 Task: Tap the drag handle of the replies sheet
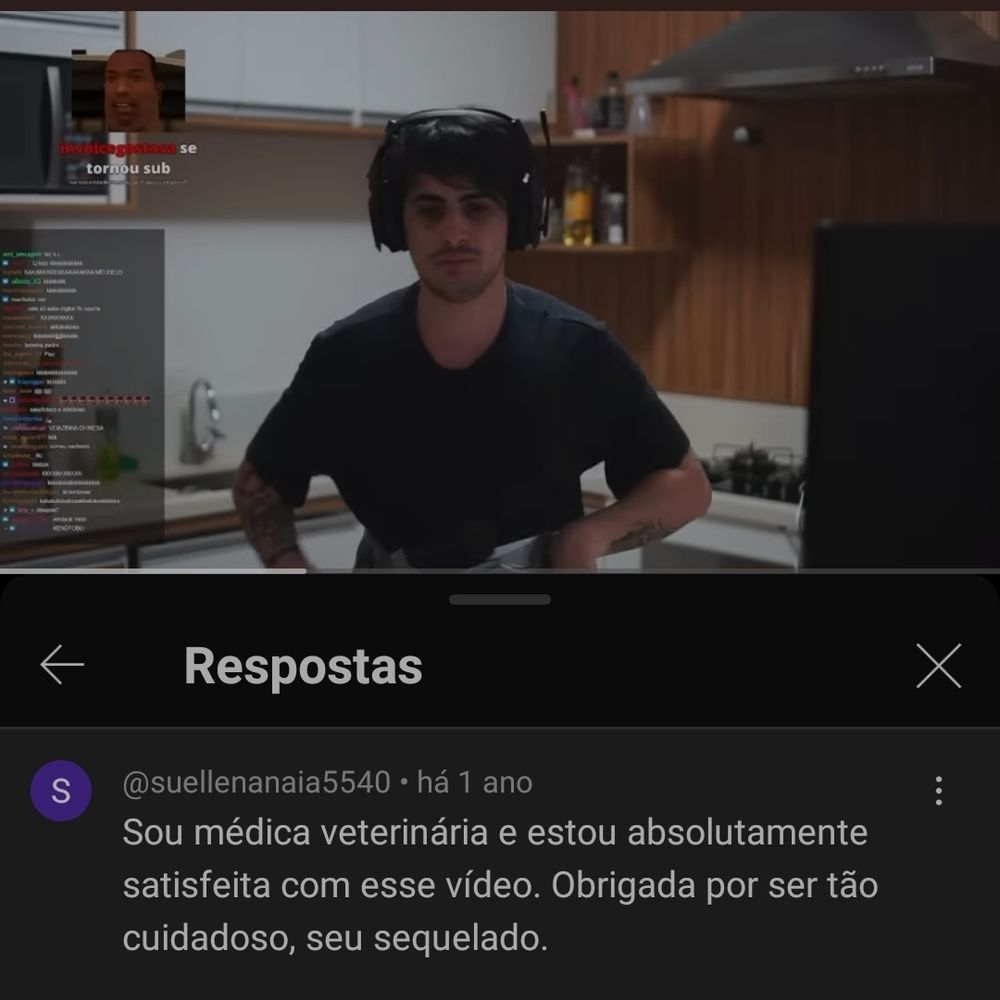(500, 599)
